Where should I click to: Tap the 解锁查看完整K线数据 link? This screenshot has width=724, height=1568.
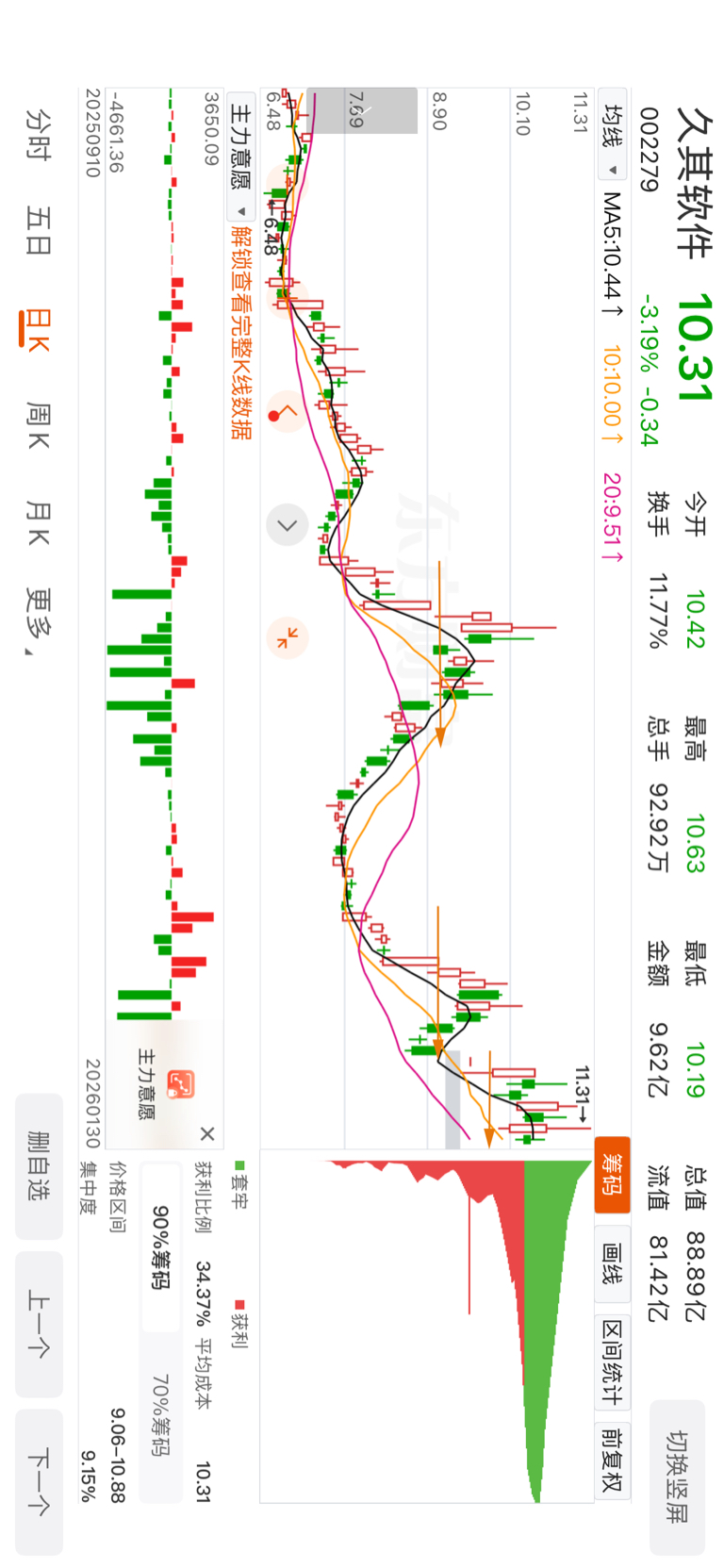click(241, 332)
